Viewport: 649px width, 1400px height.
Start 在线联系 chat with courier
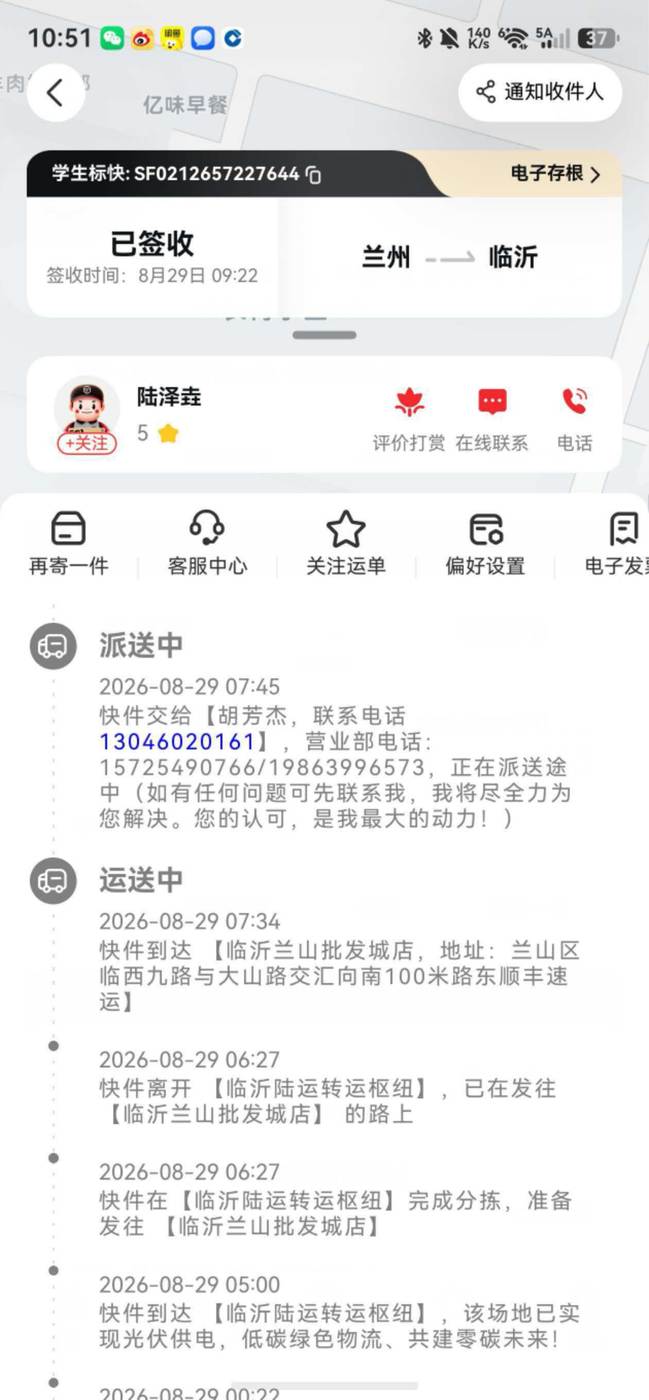coord(492,419)
